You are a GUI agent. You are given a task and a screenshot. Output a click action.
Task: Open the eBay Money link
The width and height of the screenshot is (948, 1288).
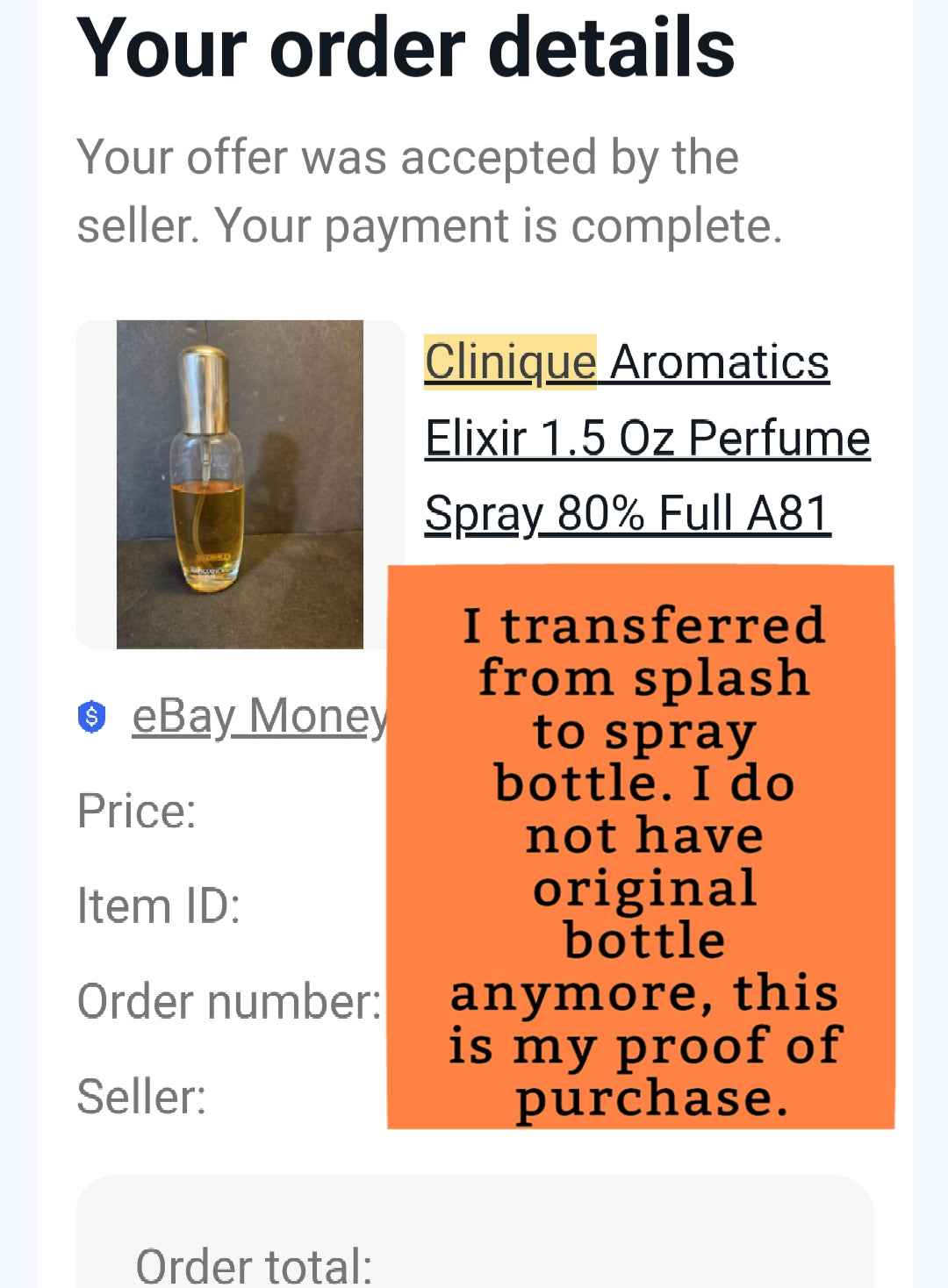point(258,717)
